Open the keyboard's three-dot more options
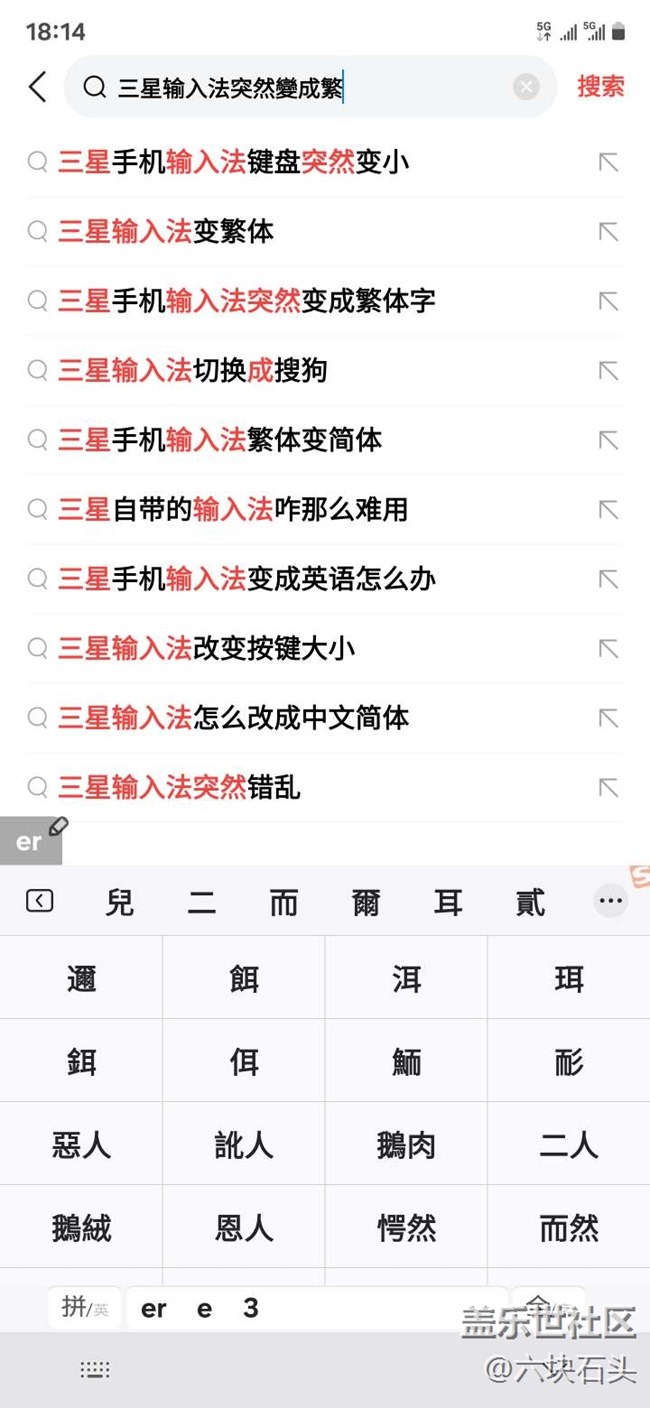 (x=610, y=901)
